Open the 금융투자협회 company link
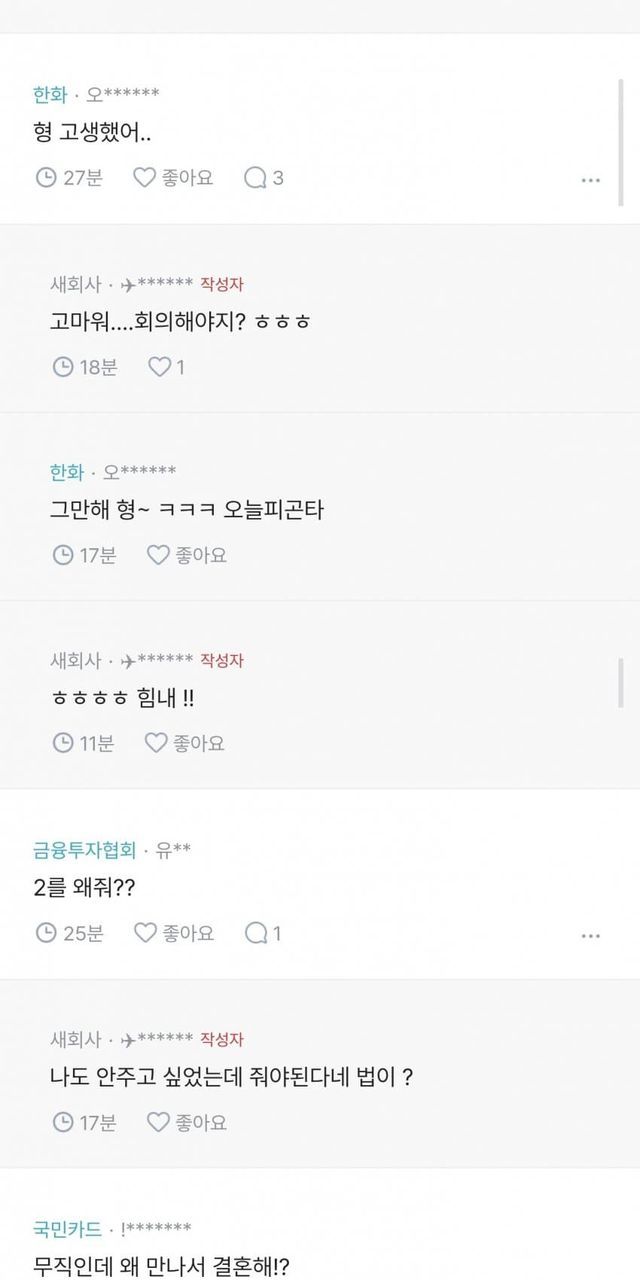 click(x=84, y=850)
